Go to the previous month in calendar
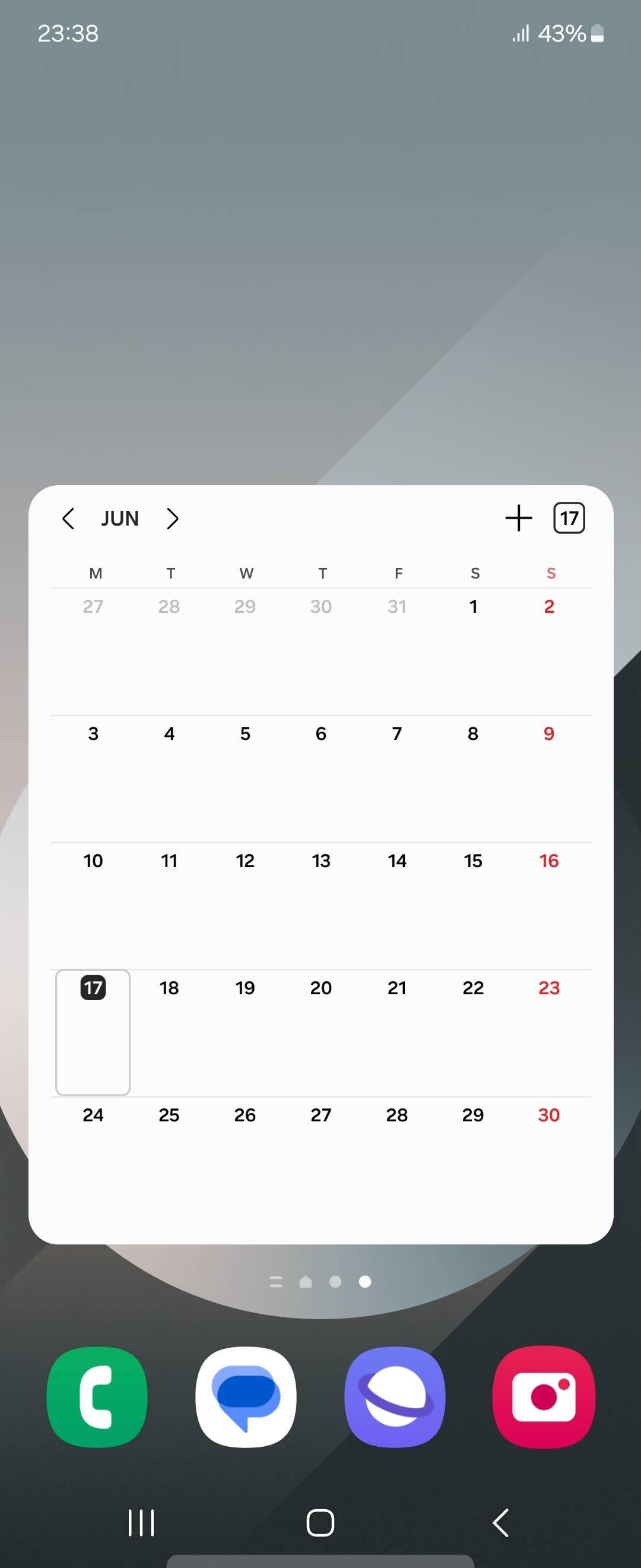 69,519
